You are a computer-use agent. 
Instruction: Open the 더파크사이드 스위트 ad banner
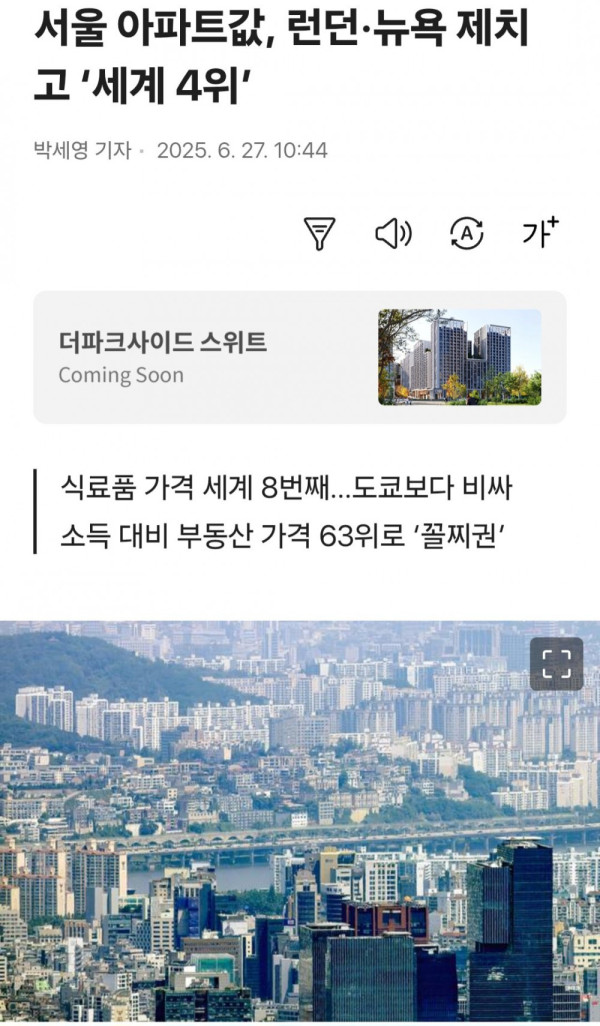pyautogui.click(x=300, y=357)
